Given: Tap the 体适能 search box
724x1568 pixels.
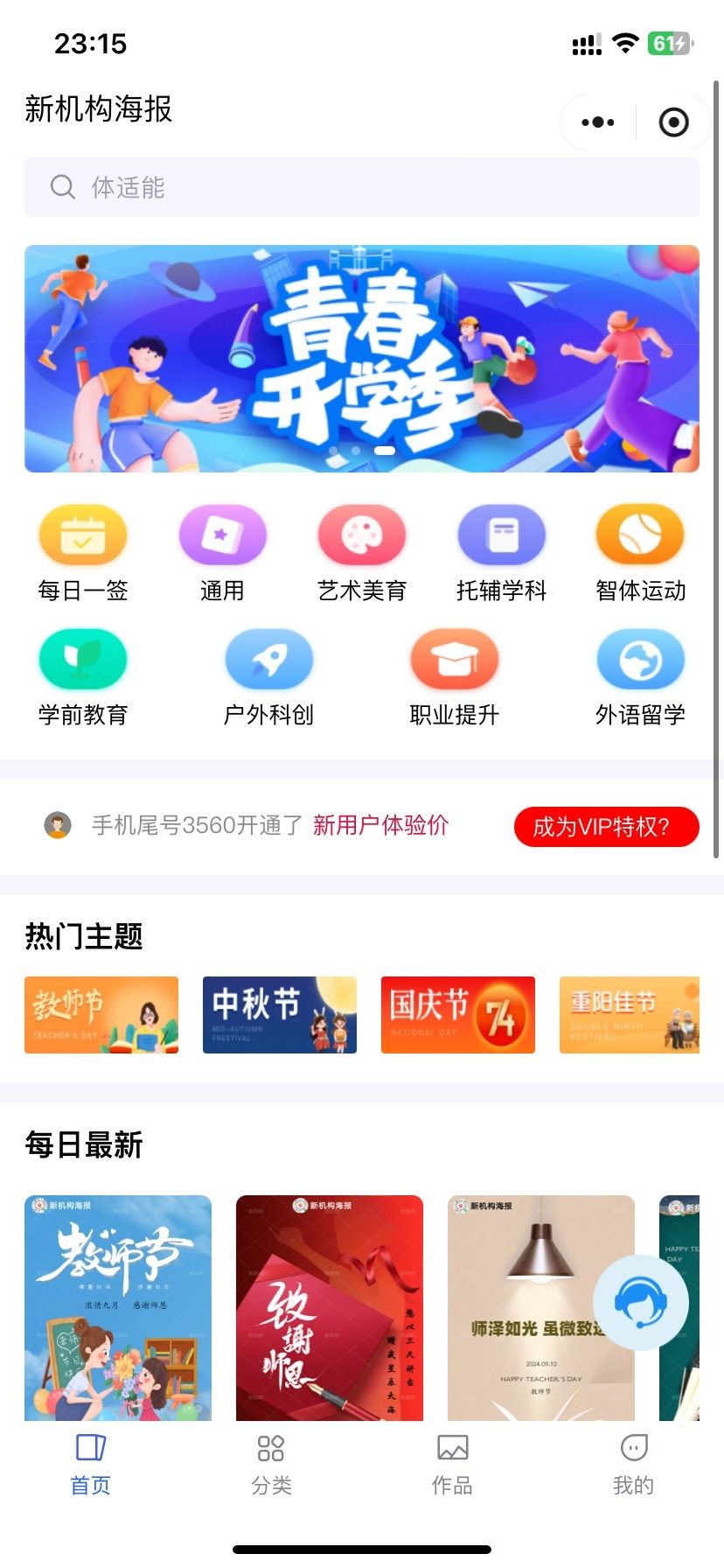Looking at the screenshot, I should pyautogui.click(x=362, y=187).
